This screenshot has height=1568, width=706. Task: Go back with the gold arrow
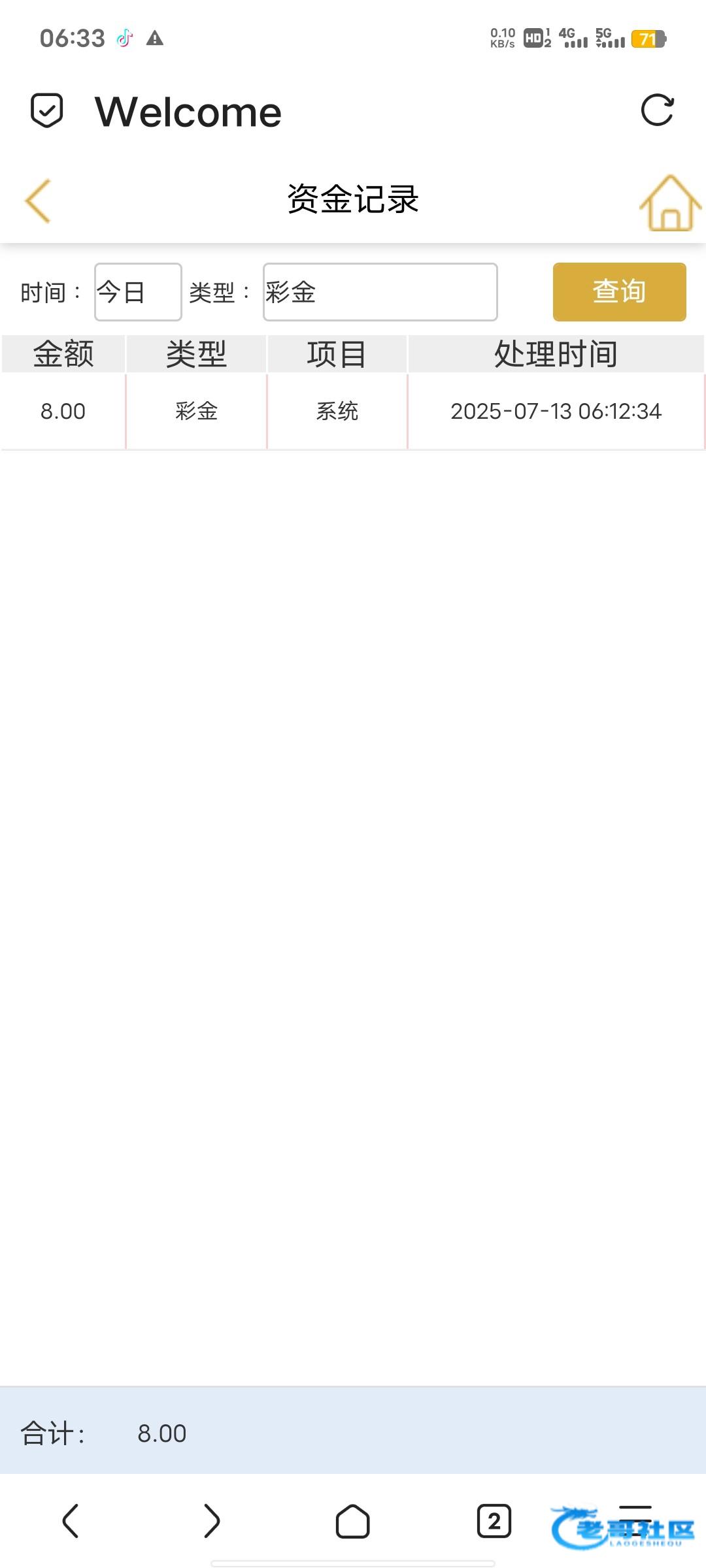(38, 201)
